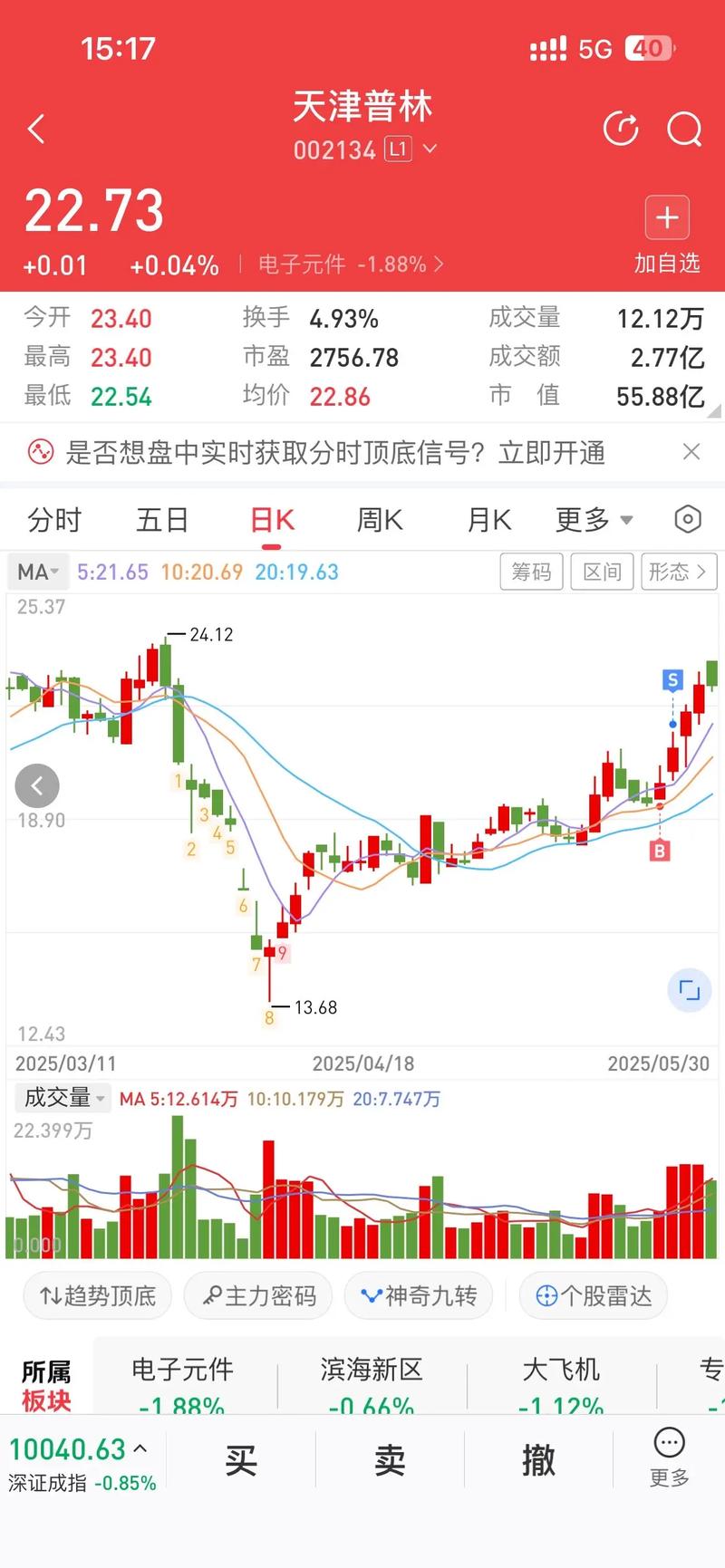
Task: Open the 成交量 indicator dropdown
Action: pos(62,1097)
